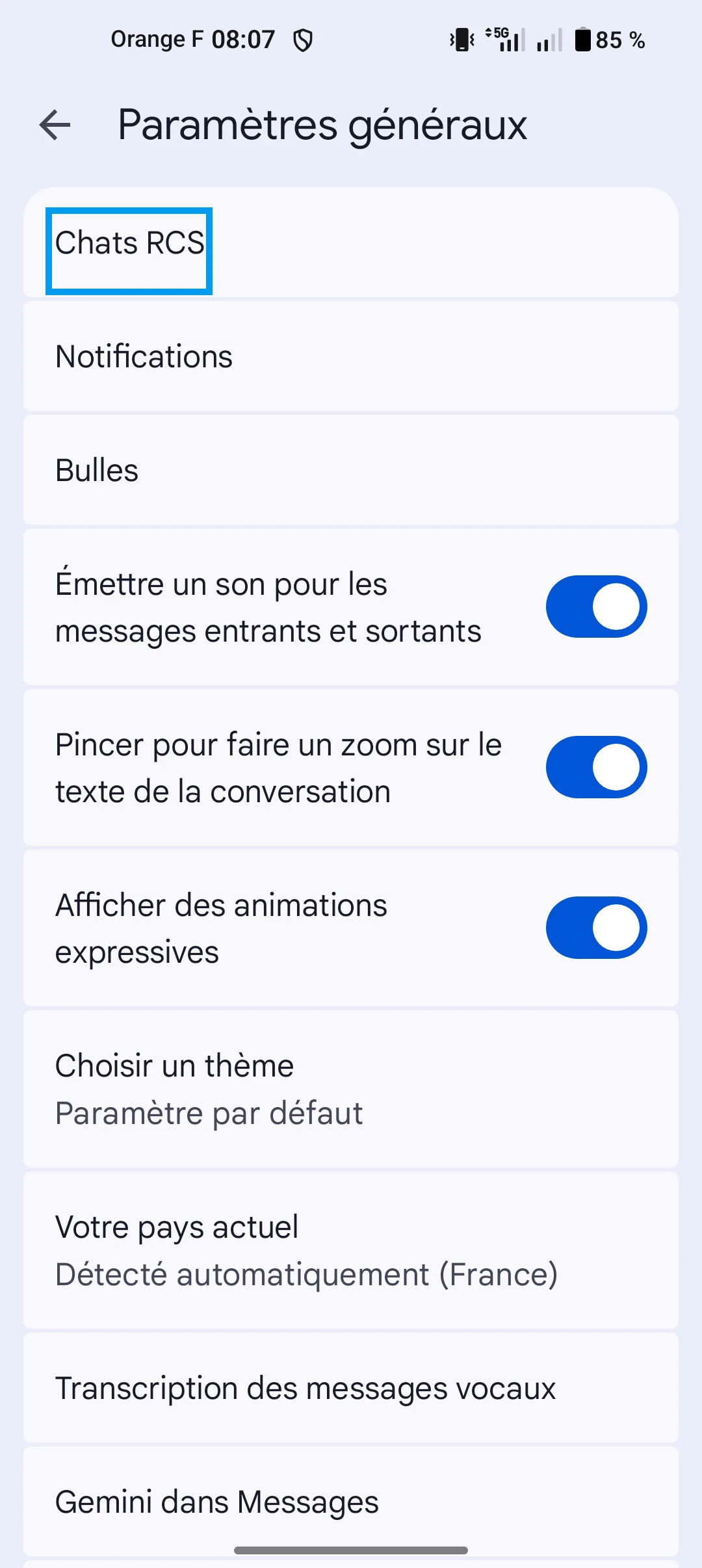
Task: Open Choisir un thème option
Action: (x=351, y=1089)
